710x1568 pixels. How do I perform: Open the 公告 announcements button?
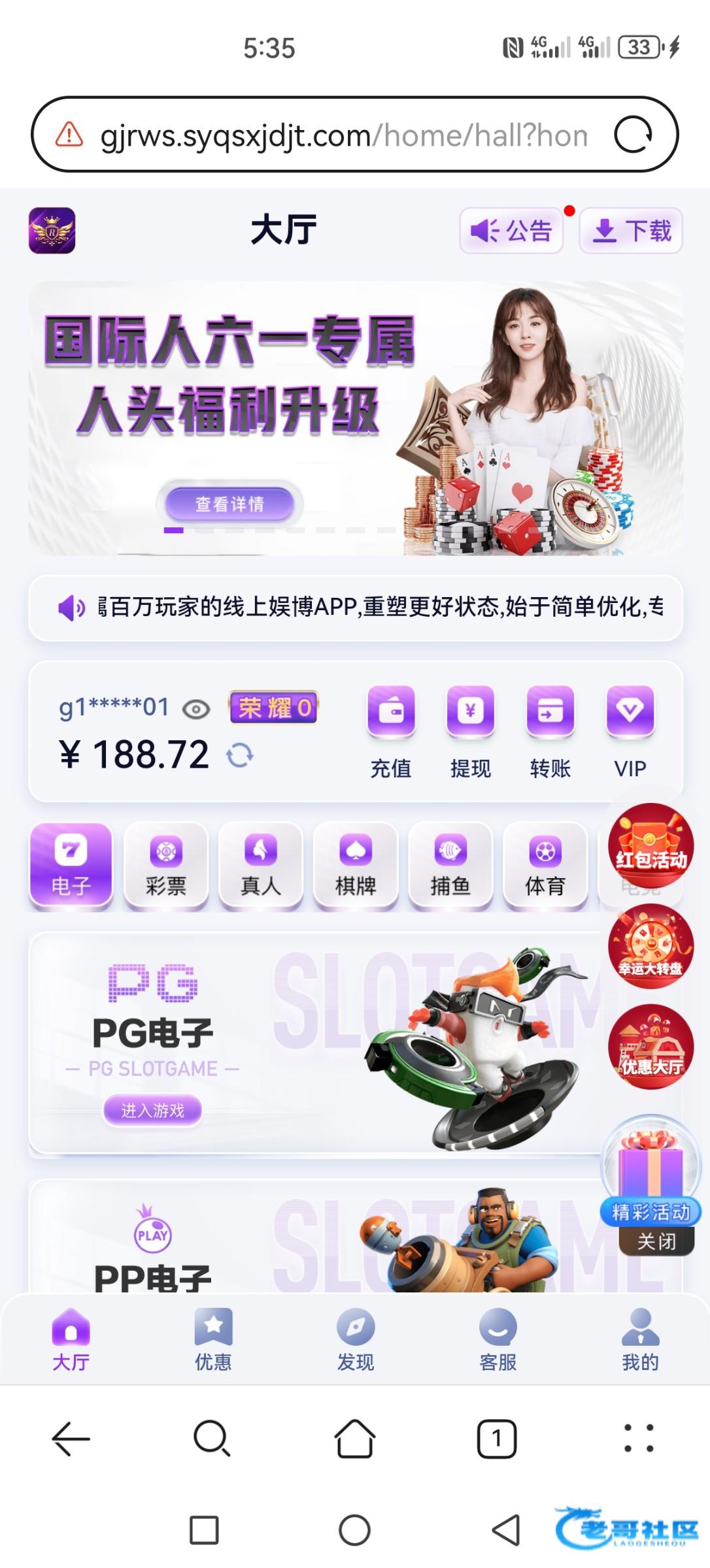511,231
